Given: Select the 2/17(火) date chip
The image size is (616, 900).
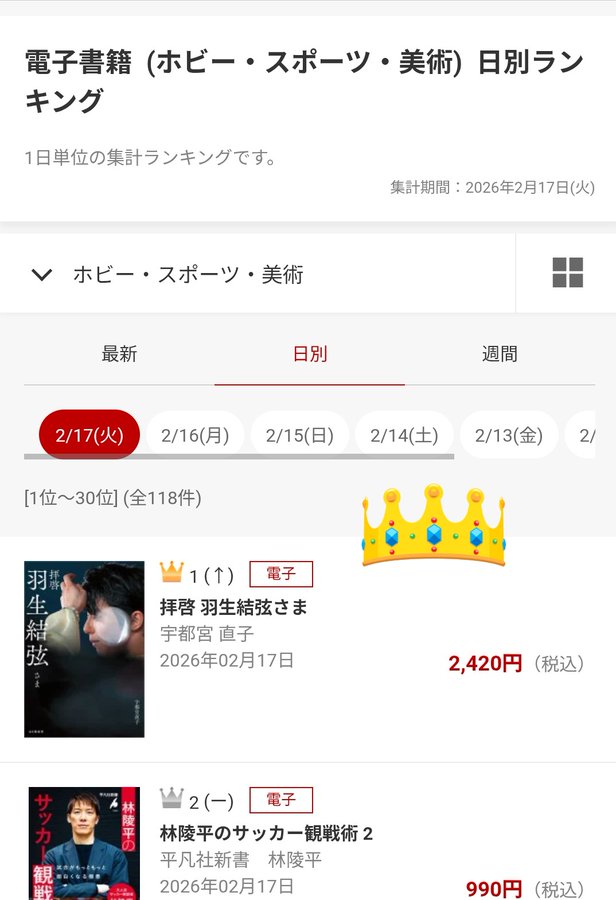Looking at the screenshot, I should [x=89, y=435].
